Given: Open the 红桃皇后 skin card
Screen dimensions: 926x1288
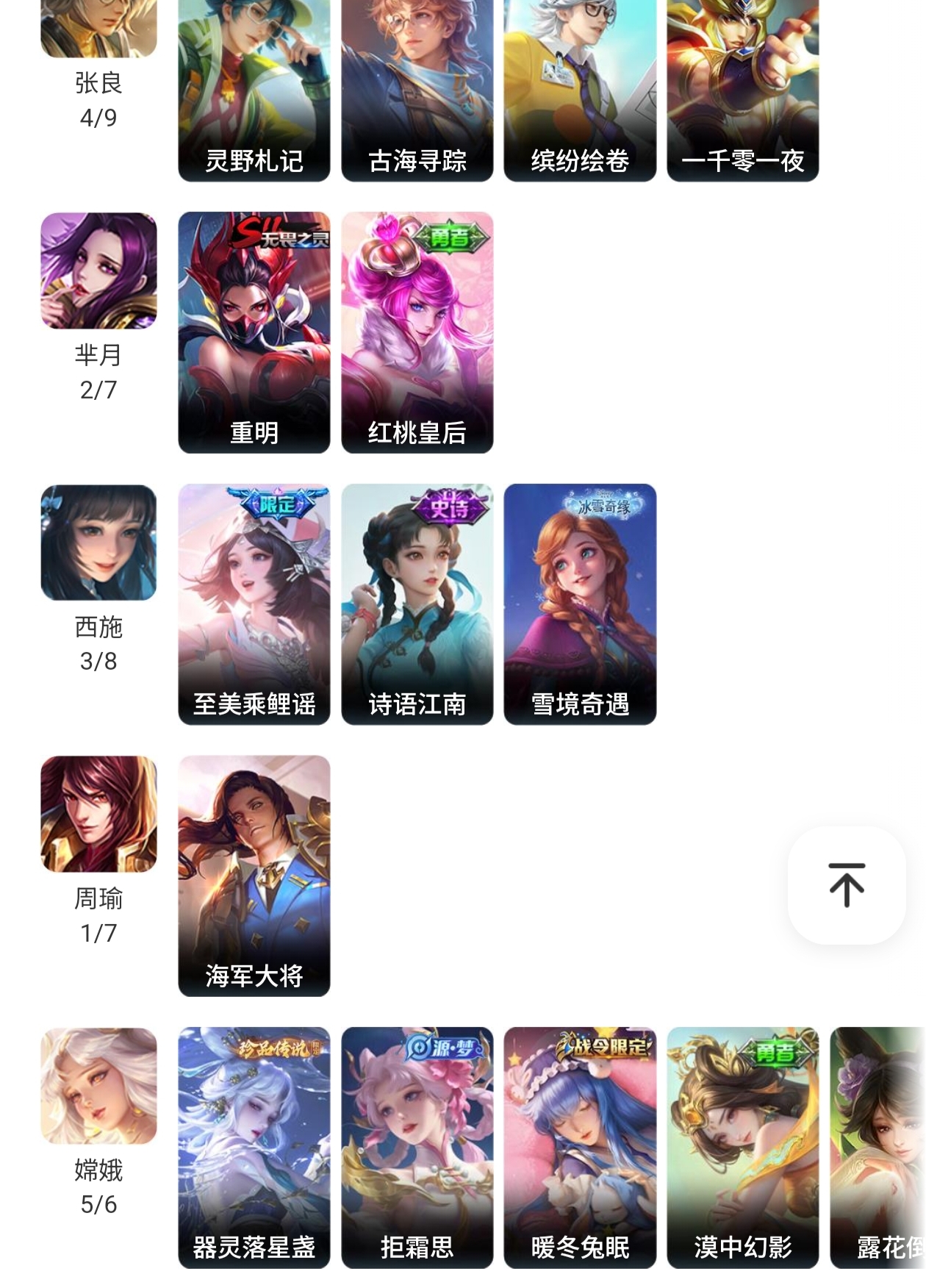Looking at the screenshot, I should click(417, 332).
